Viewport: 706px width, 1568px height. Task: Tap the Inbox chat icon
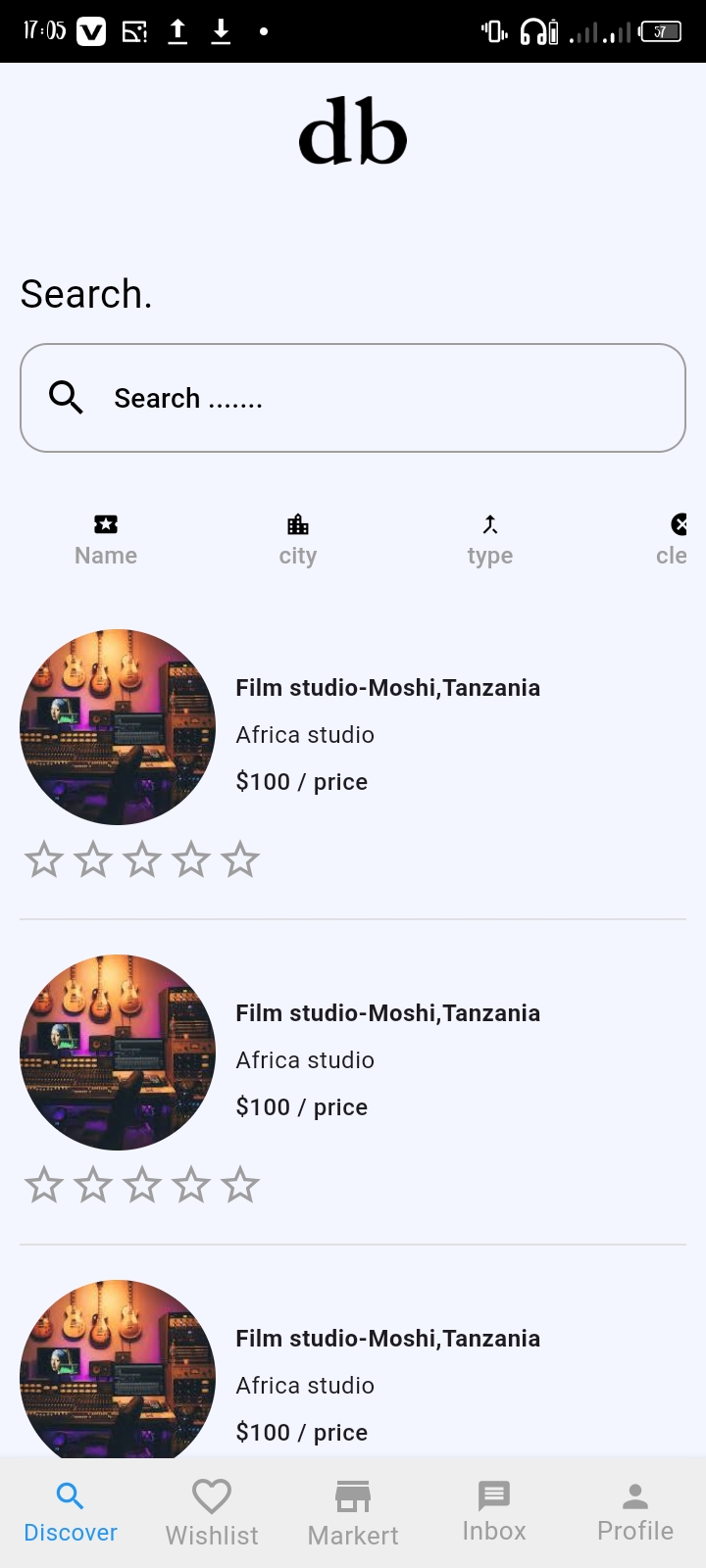493,1495
